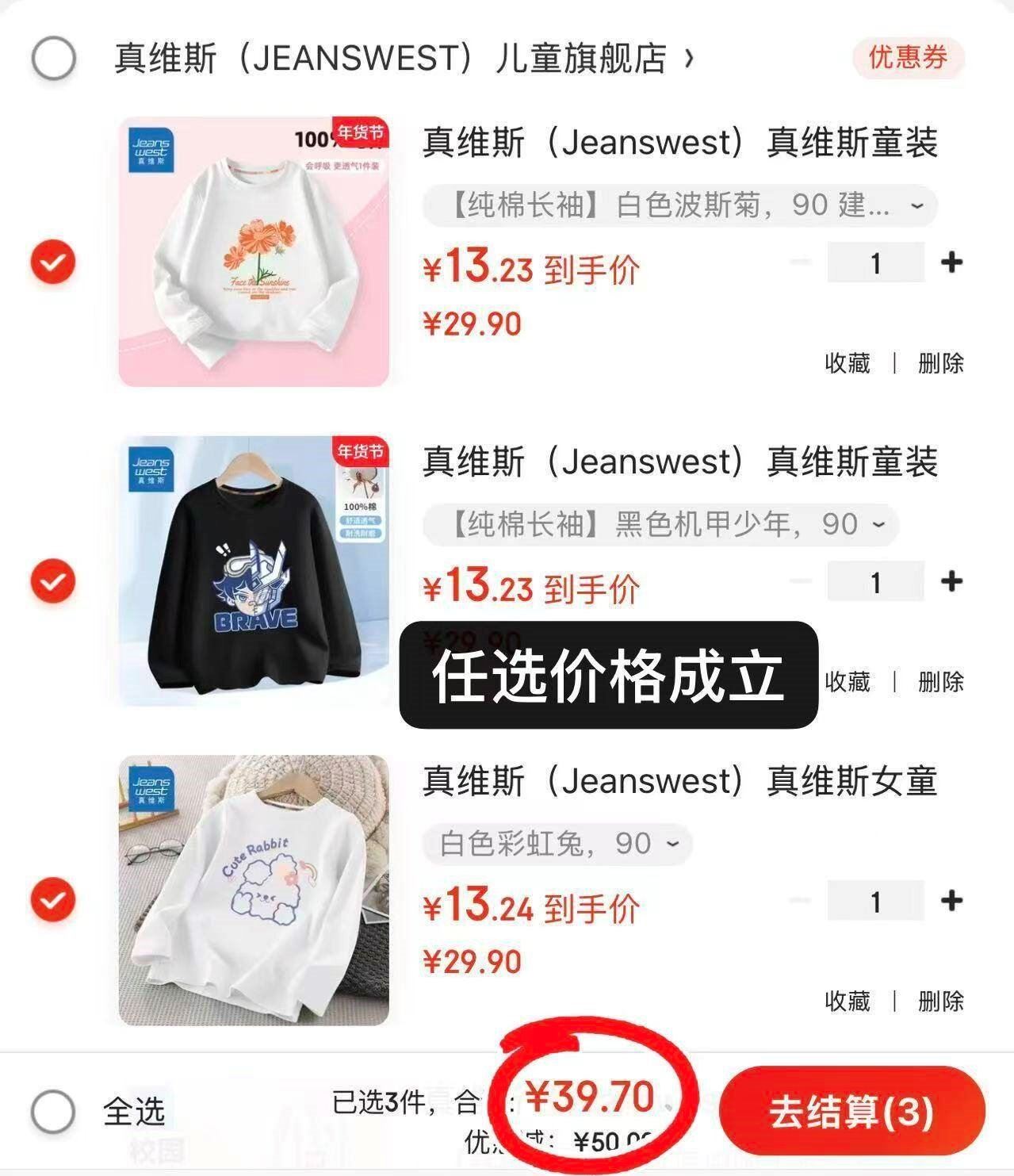Uncheck the 白色彩虹兔 shirt item
The image size is (1014, 1176).
tap(53, 900)
